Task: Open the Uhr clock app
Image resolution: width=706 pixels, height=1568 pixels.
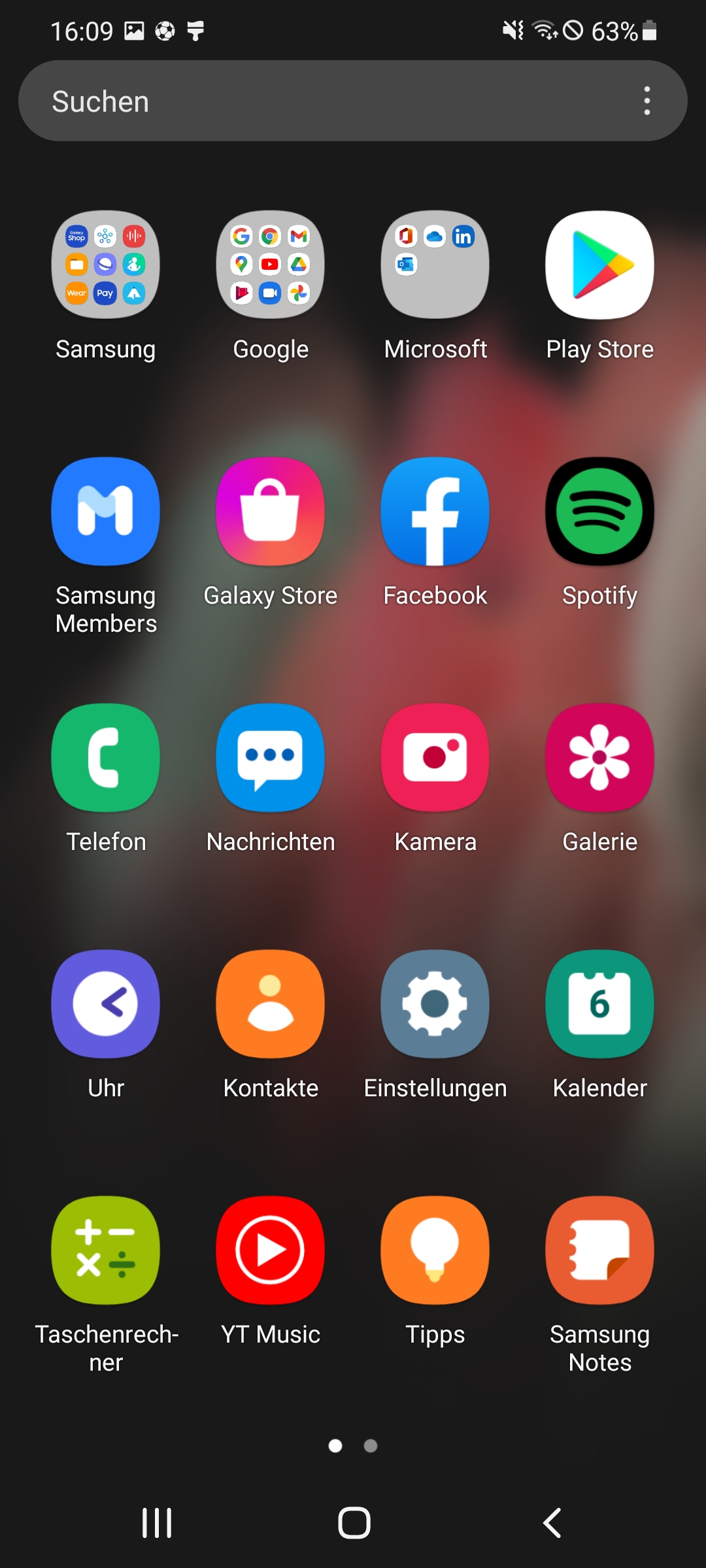Action: 106,1004
